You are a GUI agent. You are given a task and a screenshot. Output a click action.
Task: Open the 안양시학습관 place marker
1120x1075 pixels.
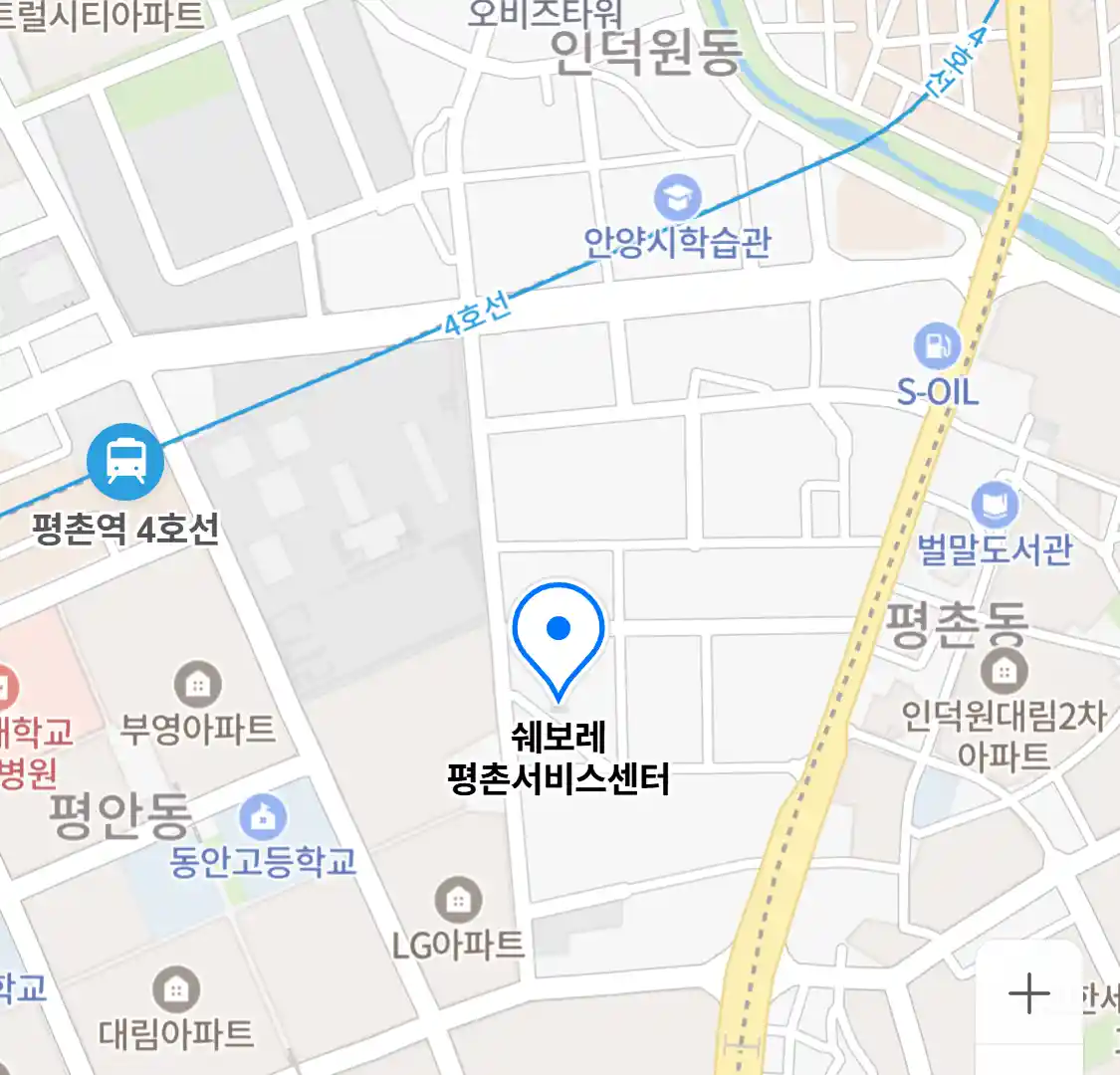pyautogui.click(x=678, y=199)
